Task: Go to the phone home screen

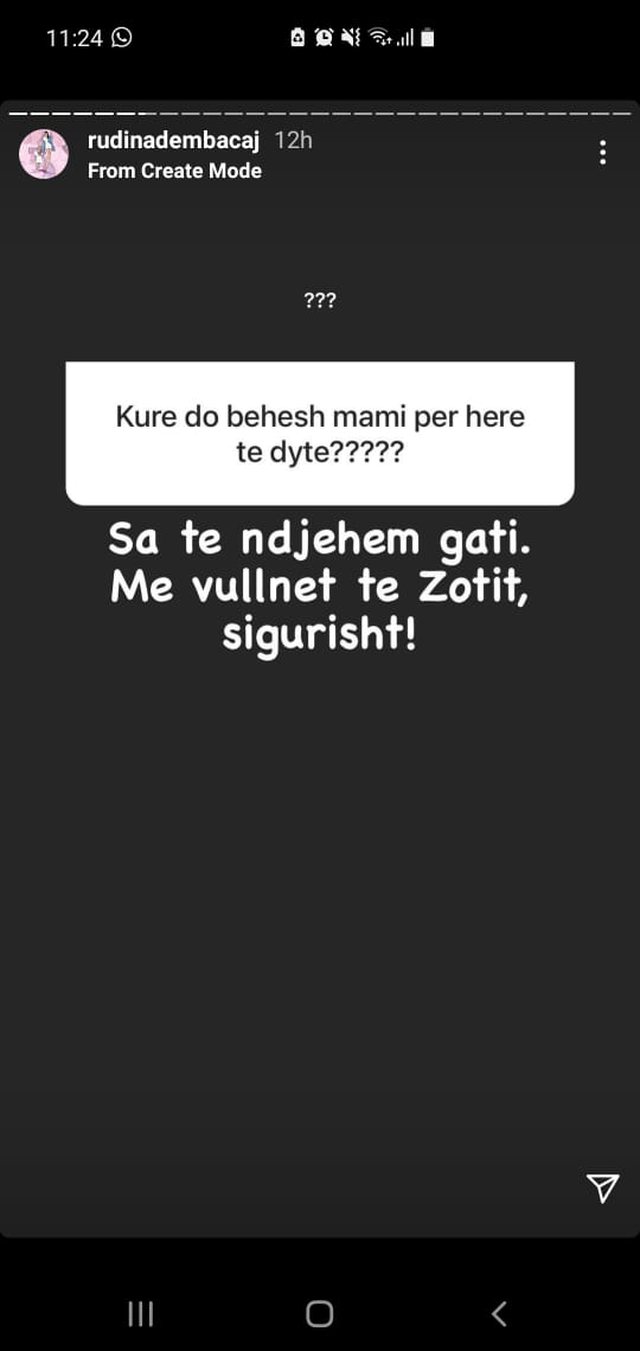Action: (319, 1313)
